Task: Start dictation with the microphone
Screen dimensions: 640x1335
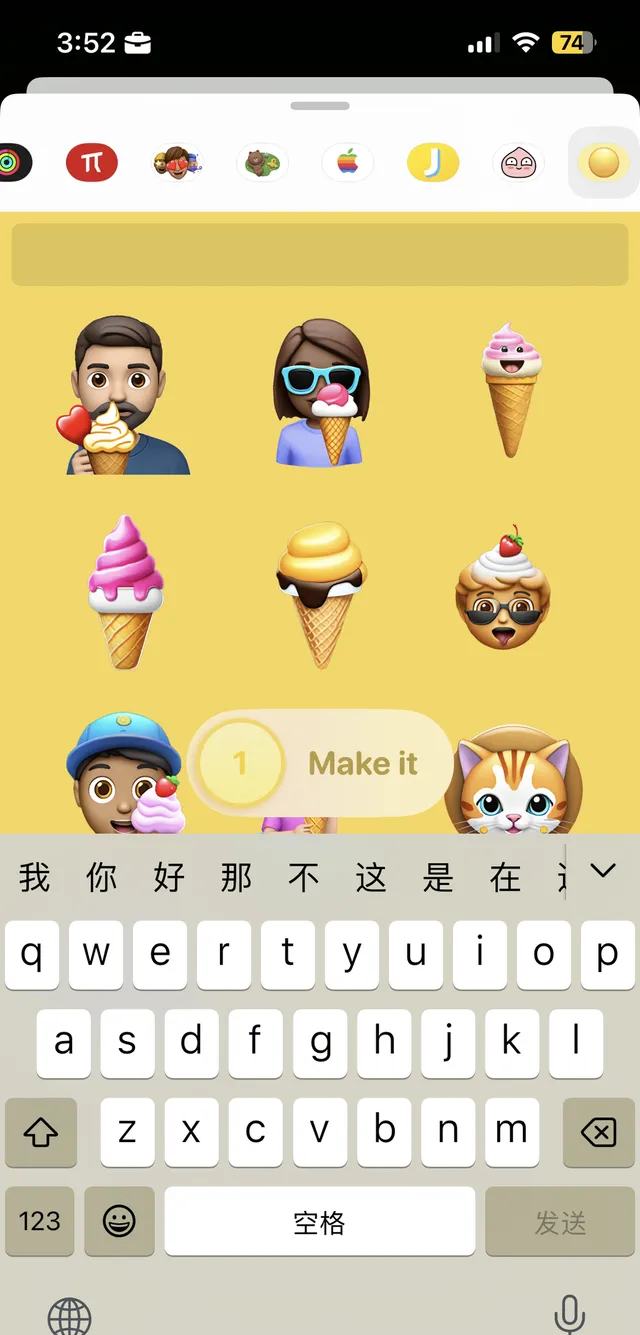Action: pyautogui.click(x=570, y=1314)
